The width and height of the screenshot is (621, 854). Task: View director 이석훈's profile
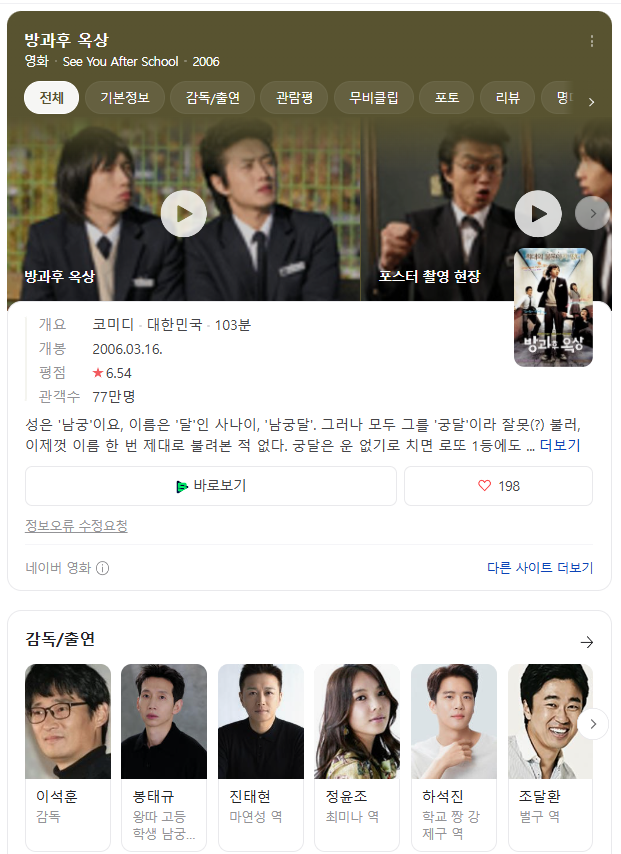(67, 757)
